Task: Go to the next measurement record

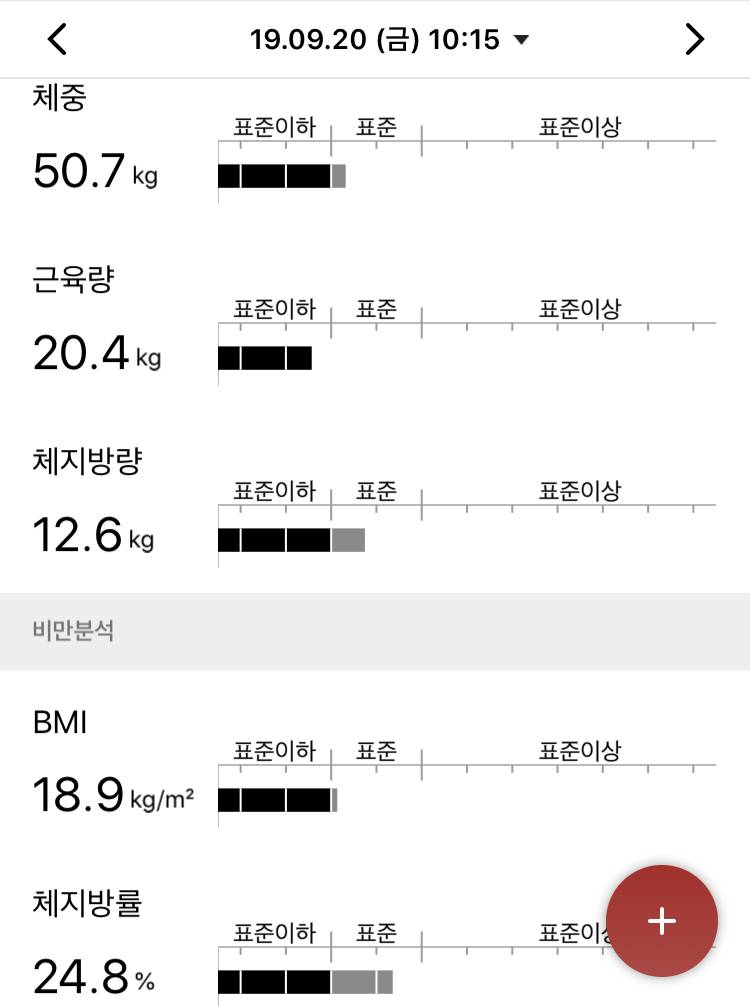Action: click(x=694, y=39)
